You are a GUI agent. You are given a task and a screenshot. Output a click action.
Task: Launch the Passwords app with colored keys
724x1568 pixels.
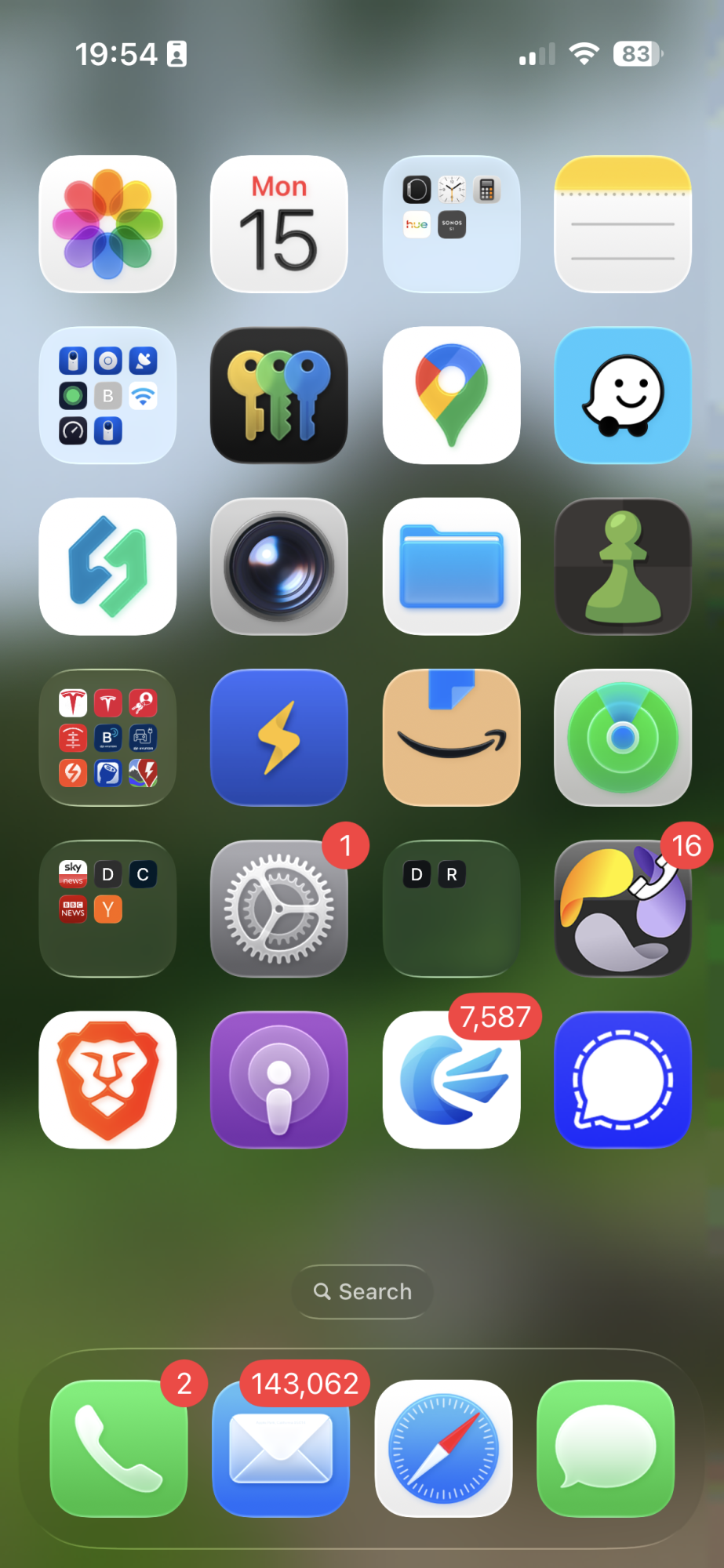coord(278,395)
